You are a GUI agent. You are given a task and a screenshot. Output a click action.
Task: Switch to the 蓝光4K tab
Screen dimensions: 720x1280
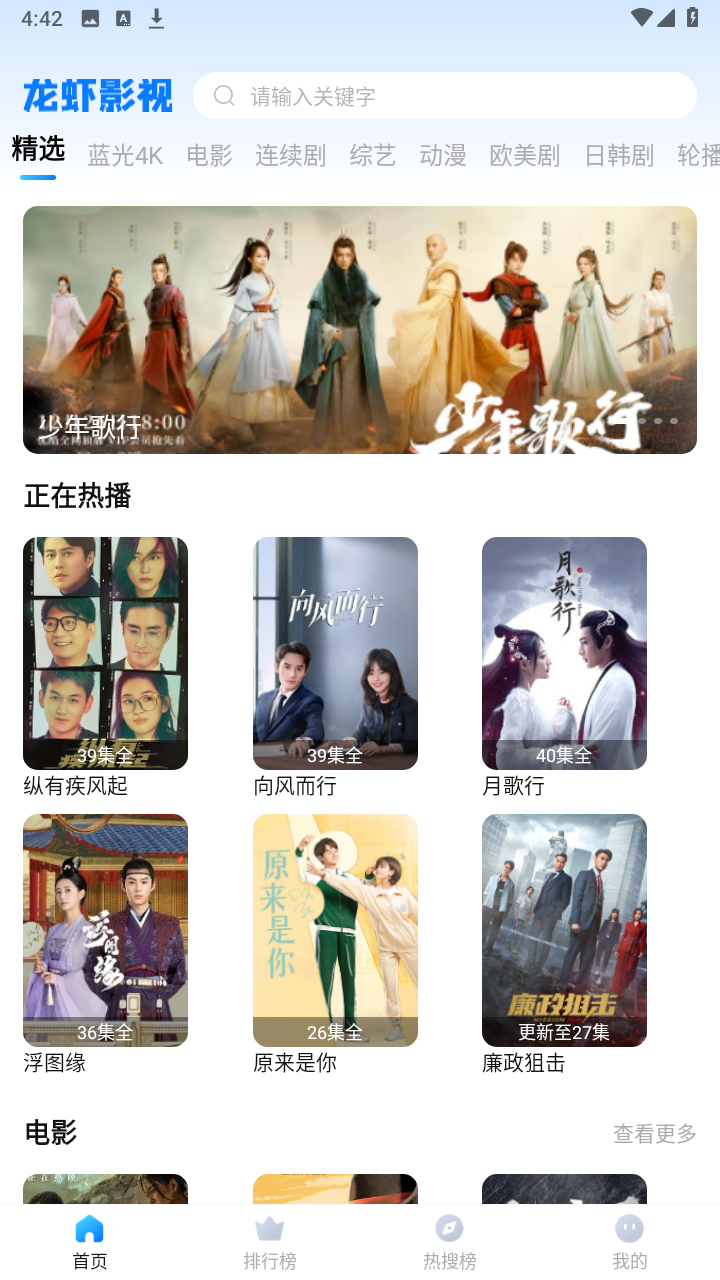pyautogui.click(x=125, y=155)
